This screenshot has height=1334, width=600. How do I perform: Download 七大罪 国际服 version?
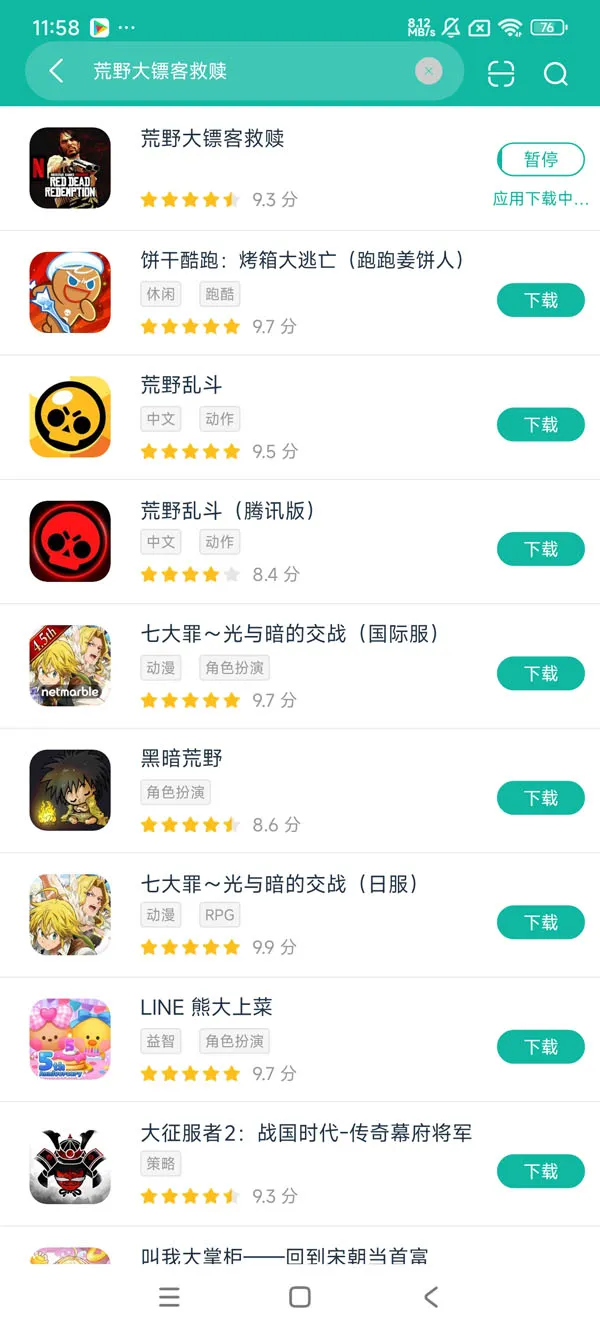pos(540,674)
